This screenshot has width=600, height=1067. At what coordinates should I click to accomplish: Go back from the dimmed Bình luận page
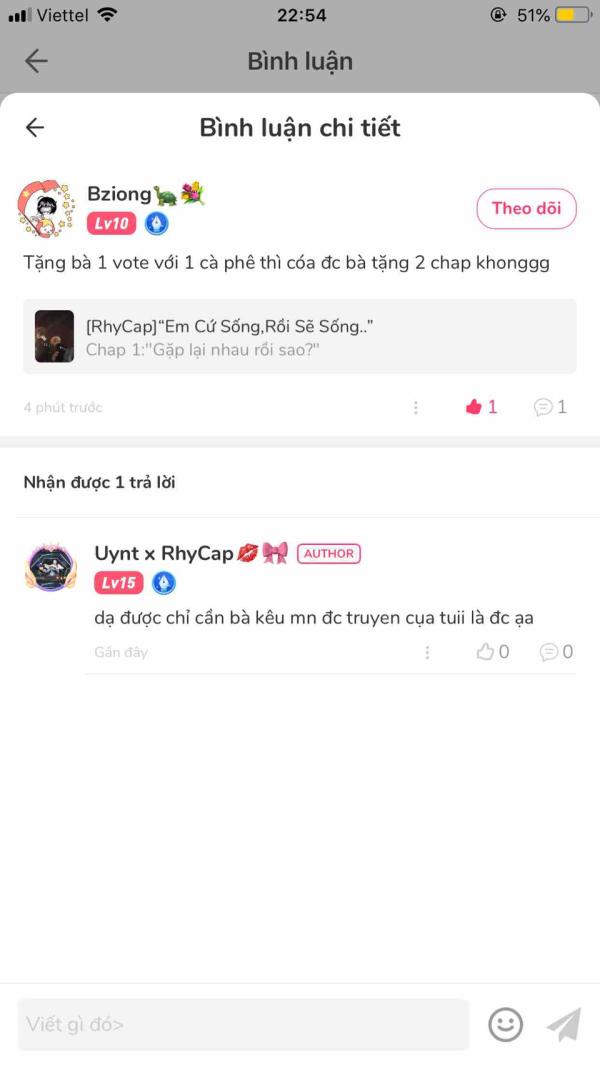coord(36,61)
